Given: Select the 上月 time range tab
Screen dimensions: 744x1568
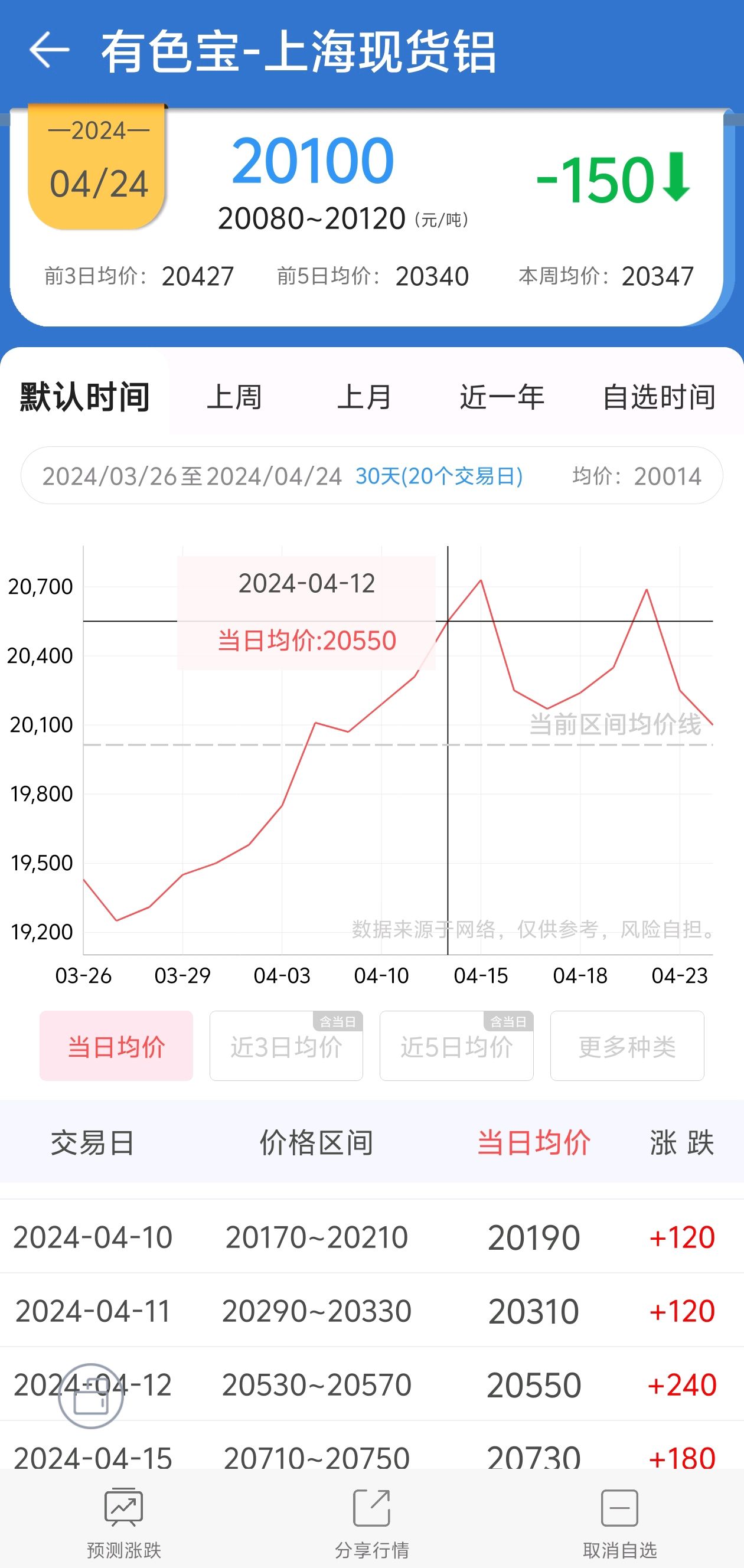Looking at the screenshot, I should [x=364, y=397].
